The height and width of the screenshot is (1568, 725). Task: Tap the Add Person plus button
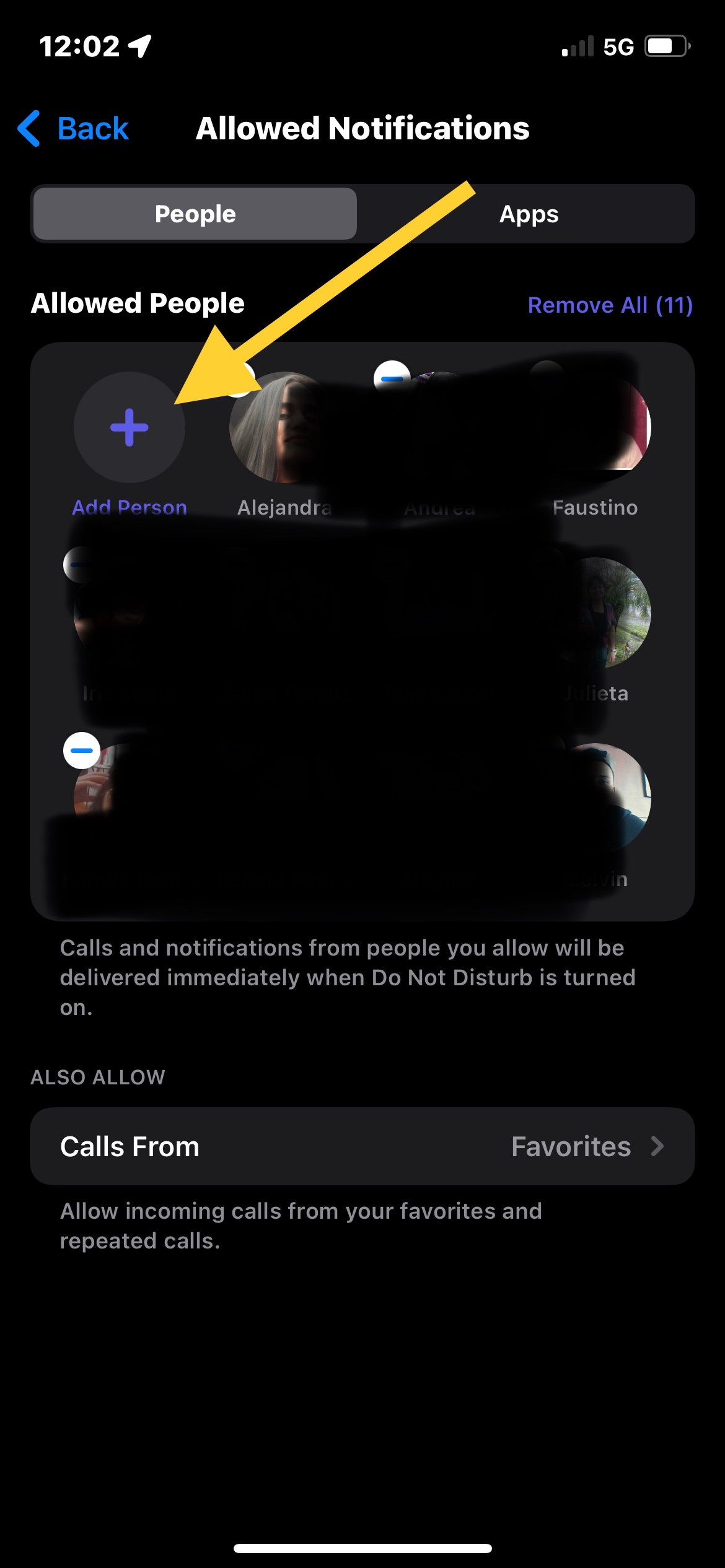[130, 427]
